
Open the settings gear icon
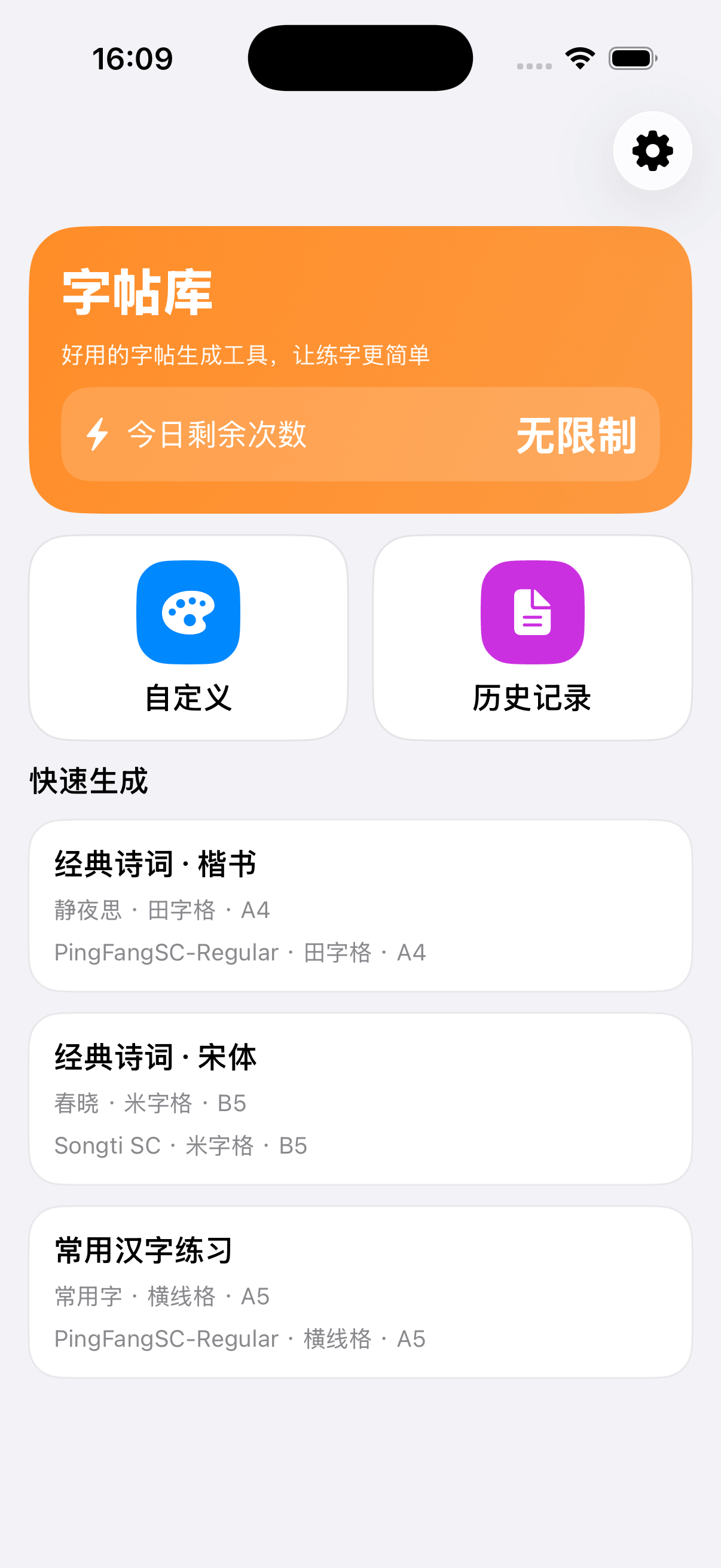click(652, 151)
